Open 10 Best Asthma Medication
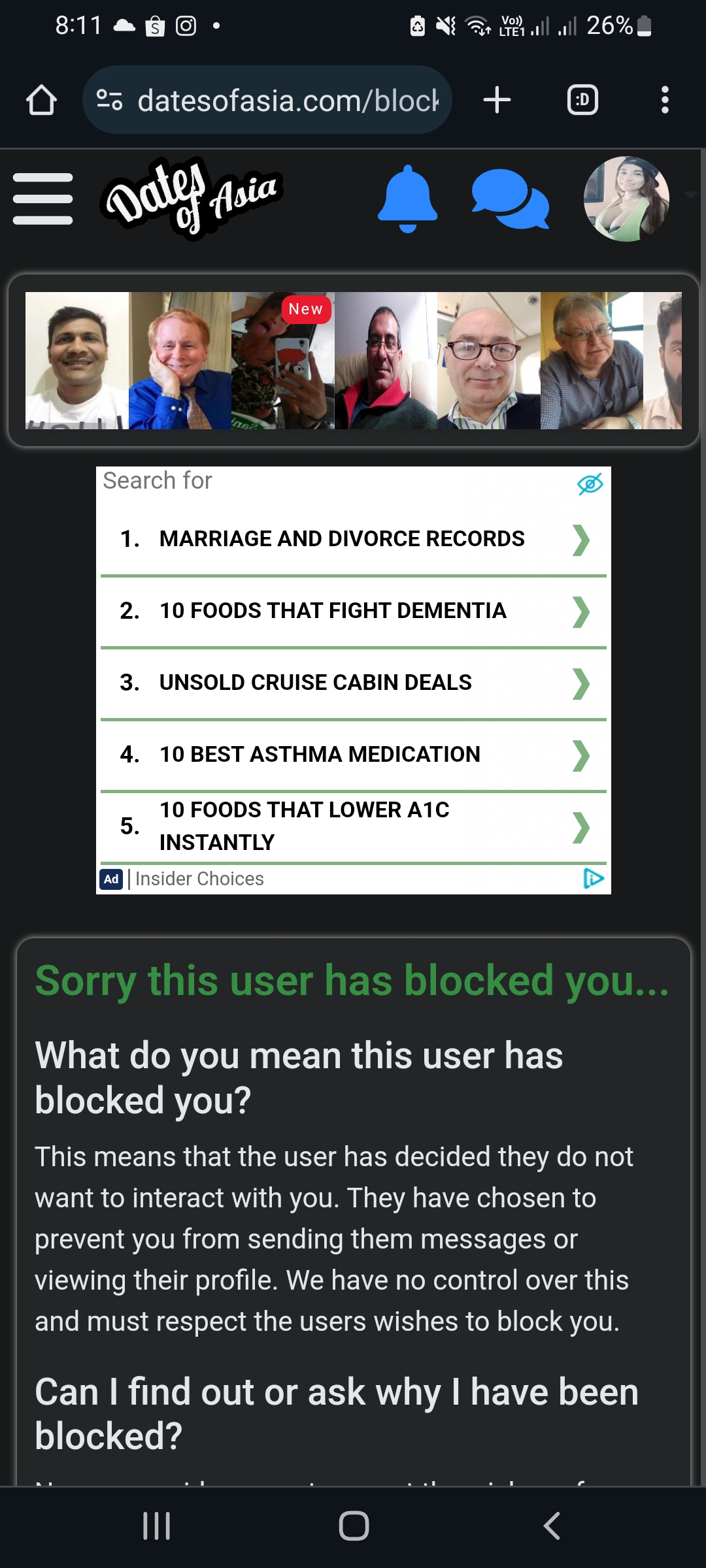Screen dimensions: 706x1568 click(353, 755)
